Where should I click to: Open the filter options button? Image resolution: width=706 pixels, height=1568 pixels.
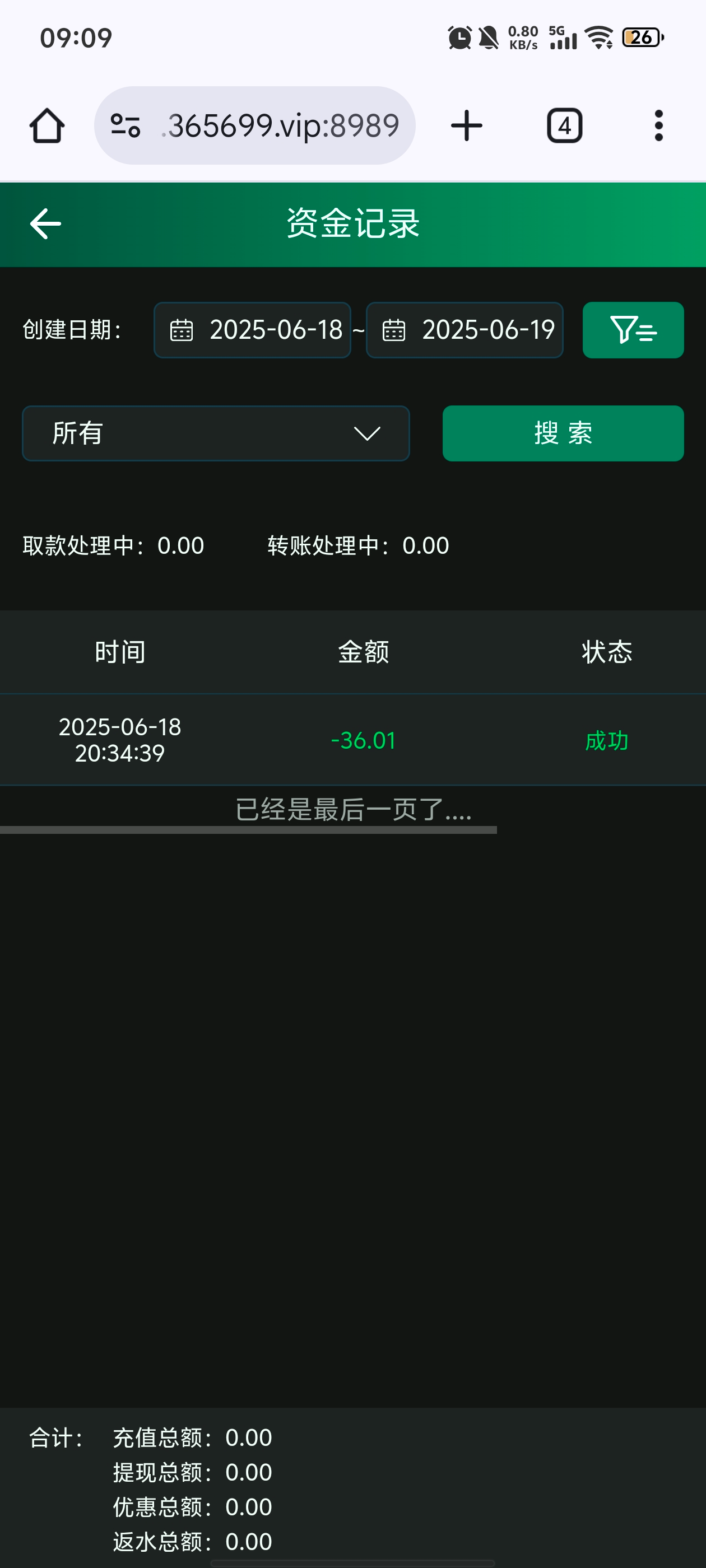click(633, 330)
